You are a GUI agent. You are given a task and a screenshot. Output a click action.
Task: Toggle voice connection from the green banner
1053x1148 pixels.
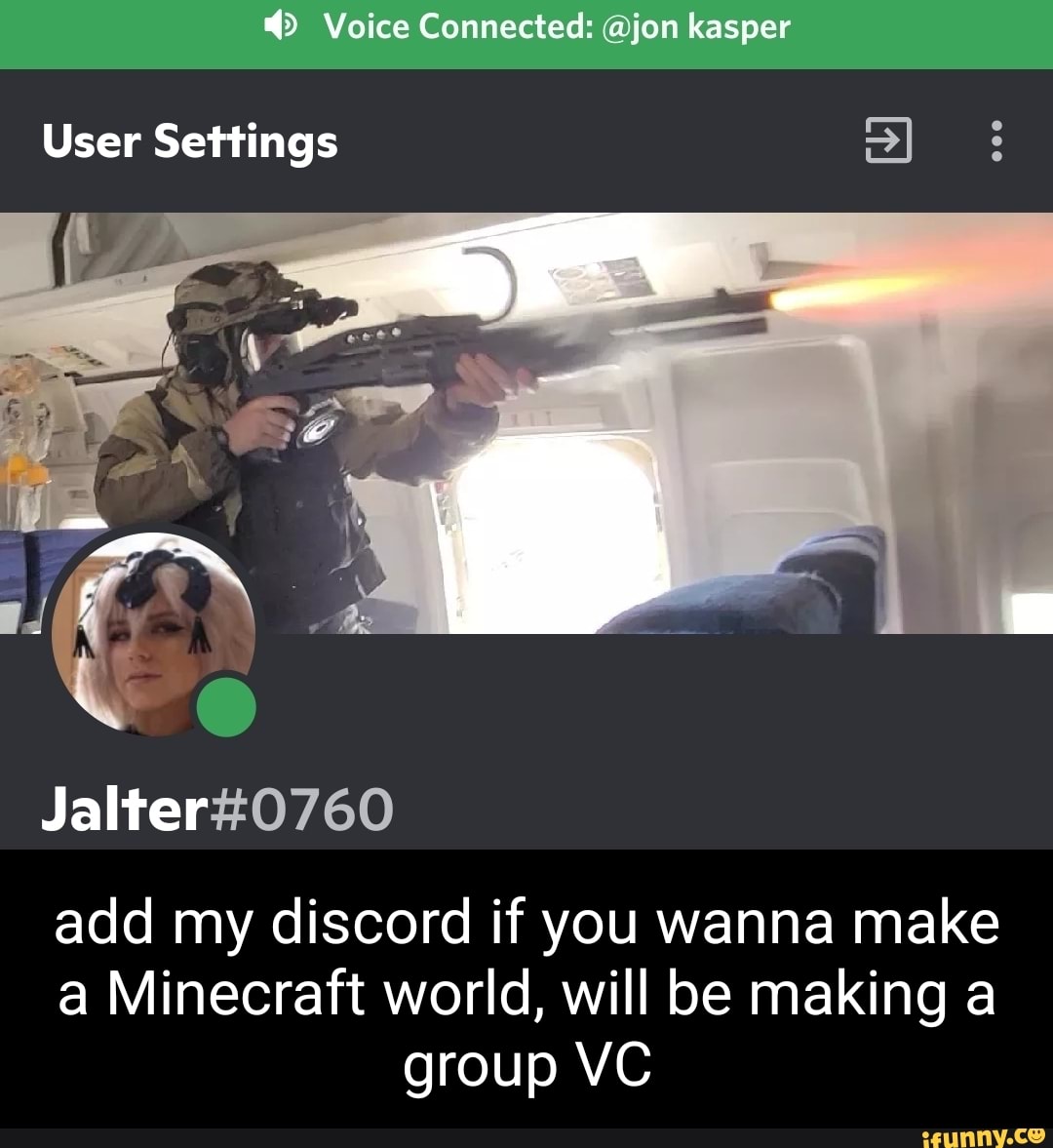click(526, 26)
